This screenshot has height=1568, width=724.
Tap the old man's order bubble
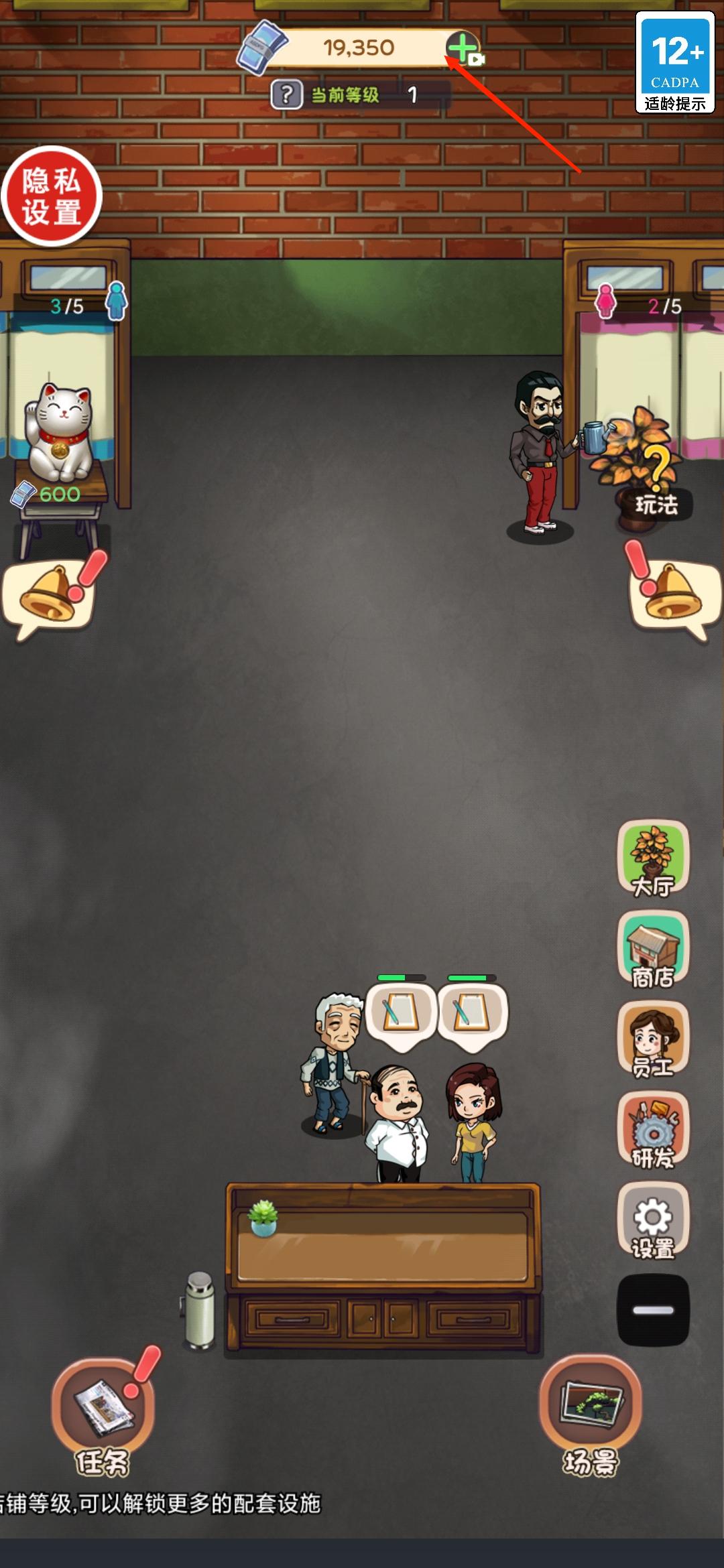pyautogui.click(x=401, y=1013)
